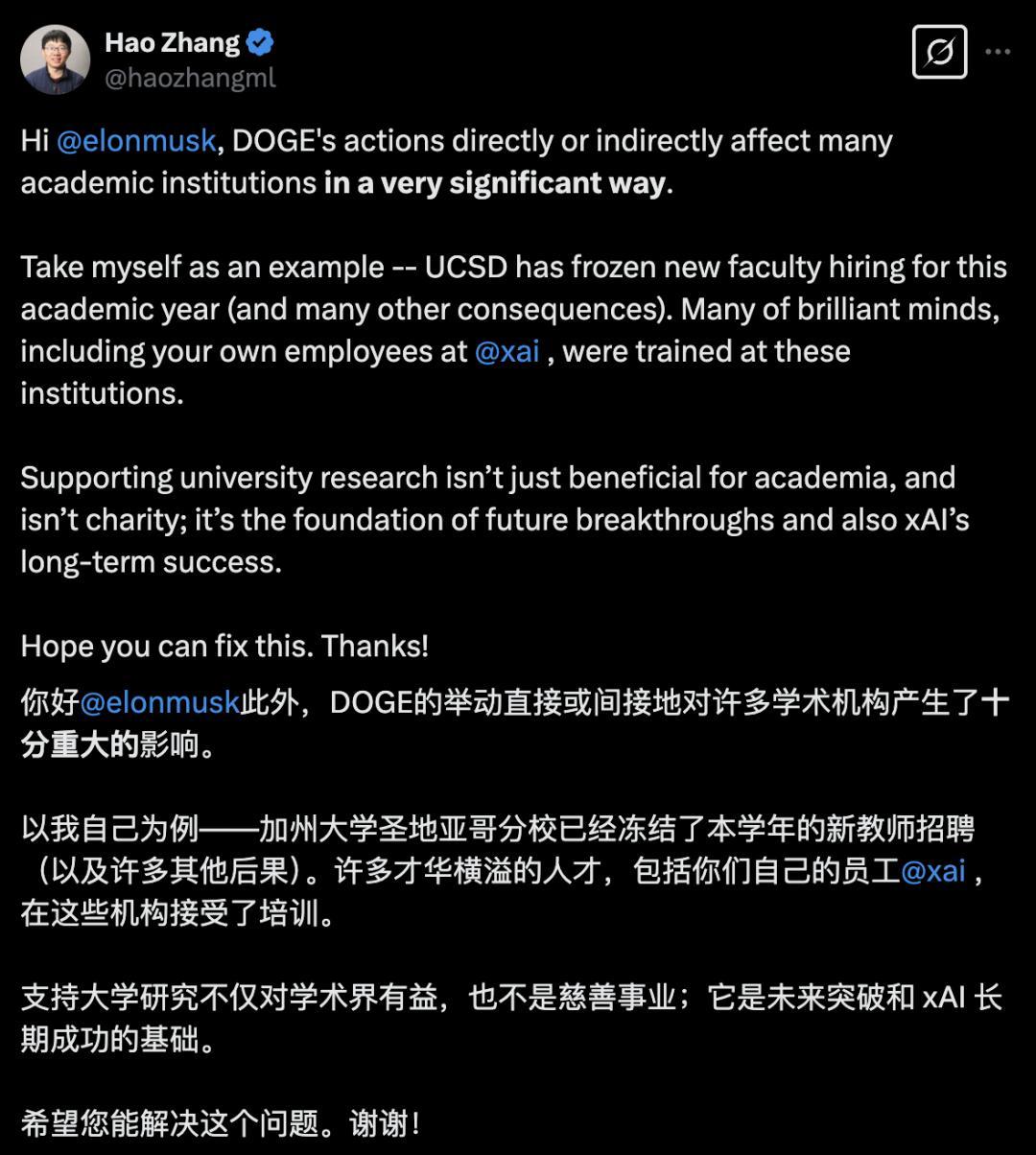Tap the Grok icon on this post
This screenshot has width=1036, height=1155.
click(939, 52)
